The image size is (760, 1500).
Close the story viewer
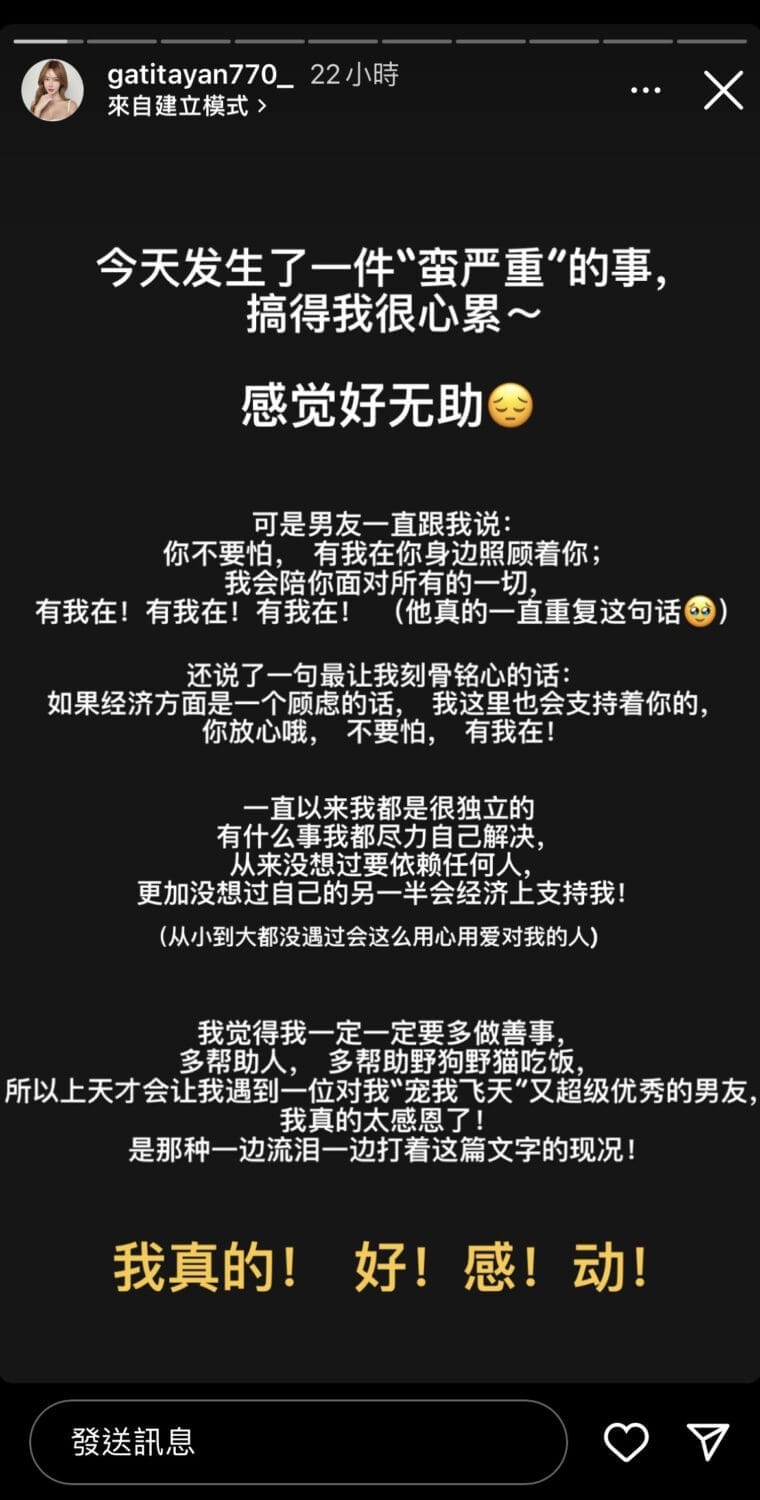tap(723, 91)
